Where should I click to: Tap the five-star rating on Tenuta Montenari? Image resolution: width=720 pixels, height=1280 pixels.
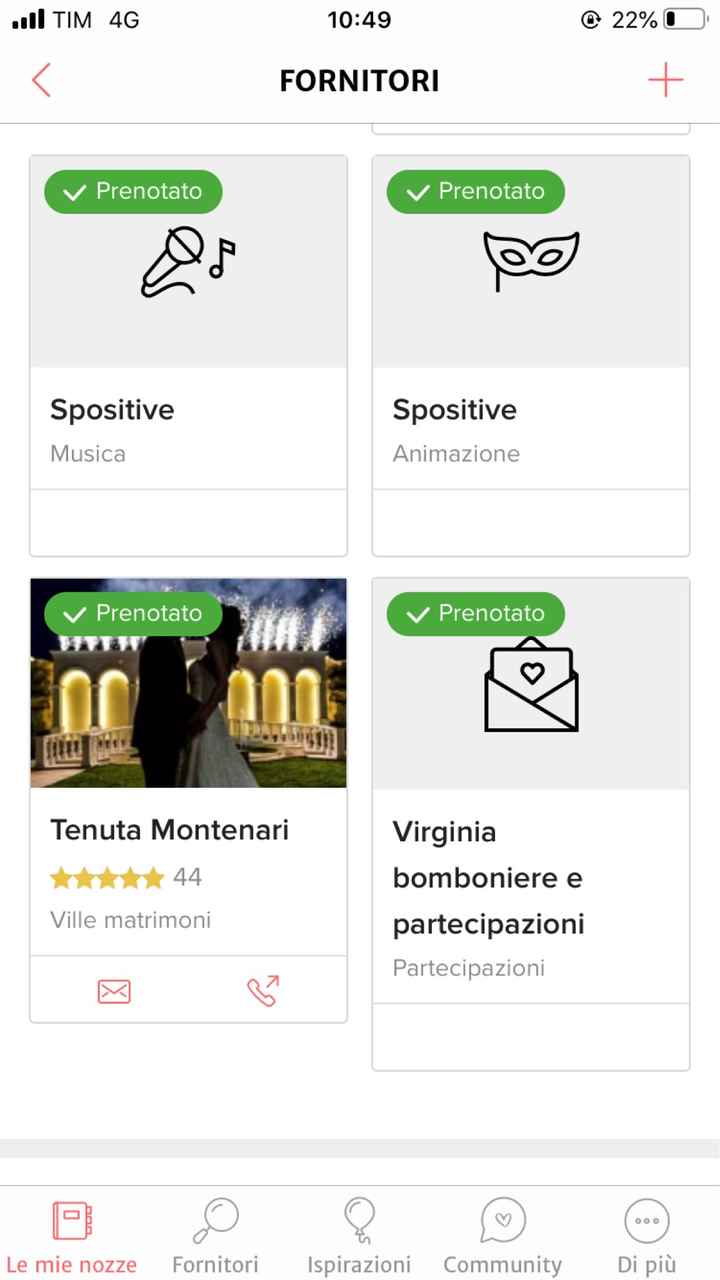[x=107, y=877]
